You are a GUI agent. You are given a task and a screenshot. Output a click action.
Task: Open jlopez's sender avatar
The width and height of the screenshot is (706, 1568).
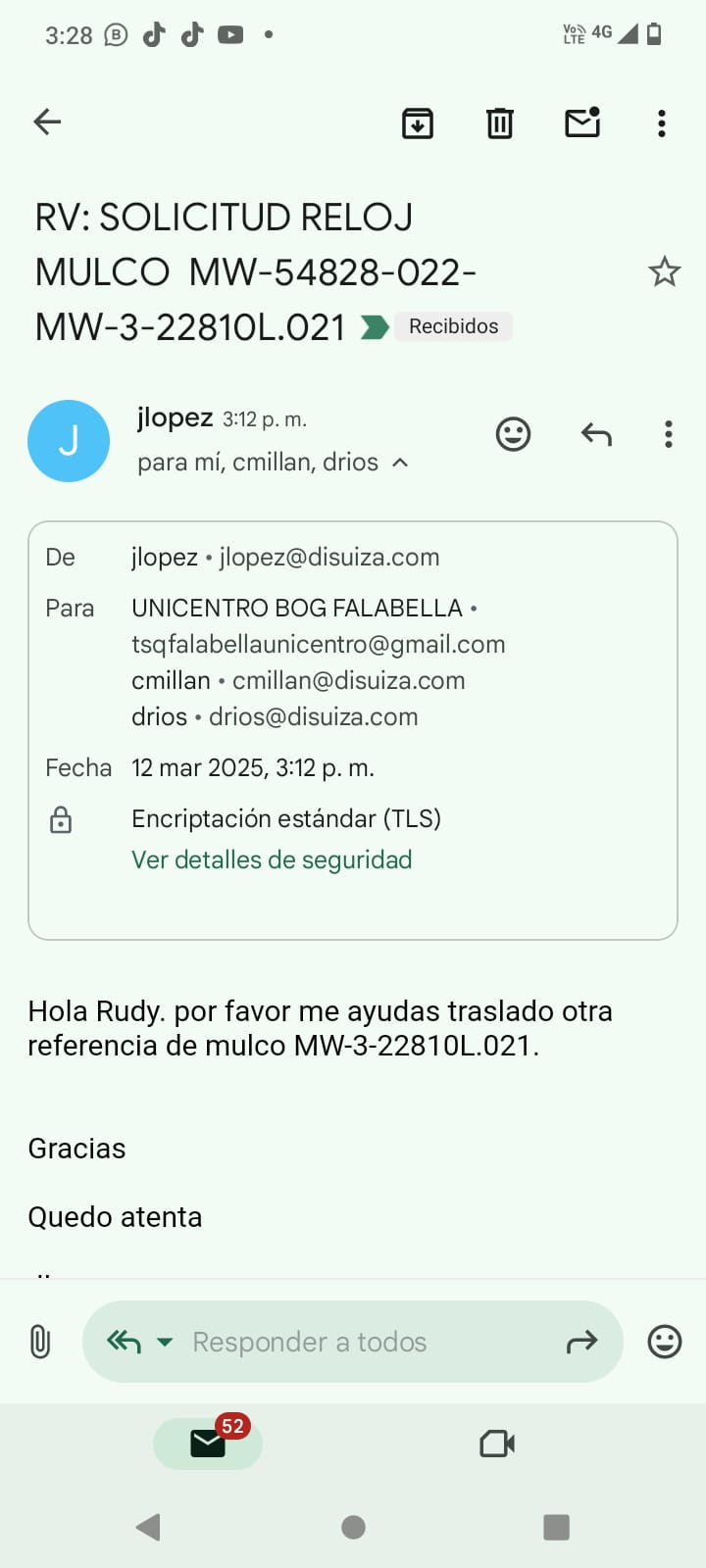pos(69,441)
